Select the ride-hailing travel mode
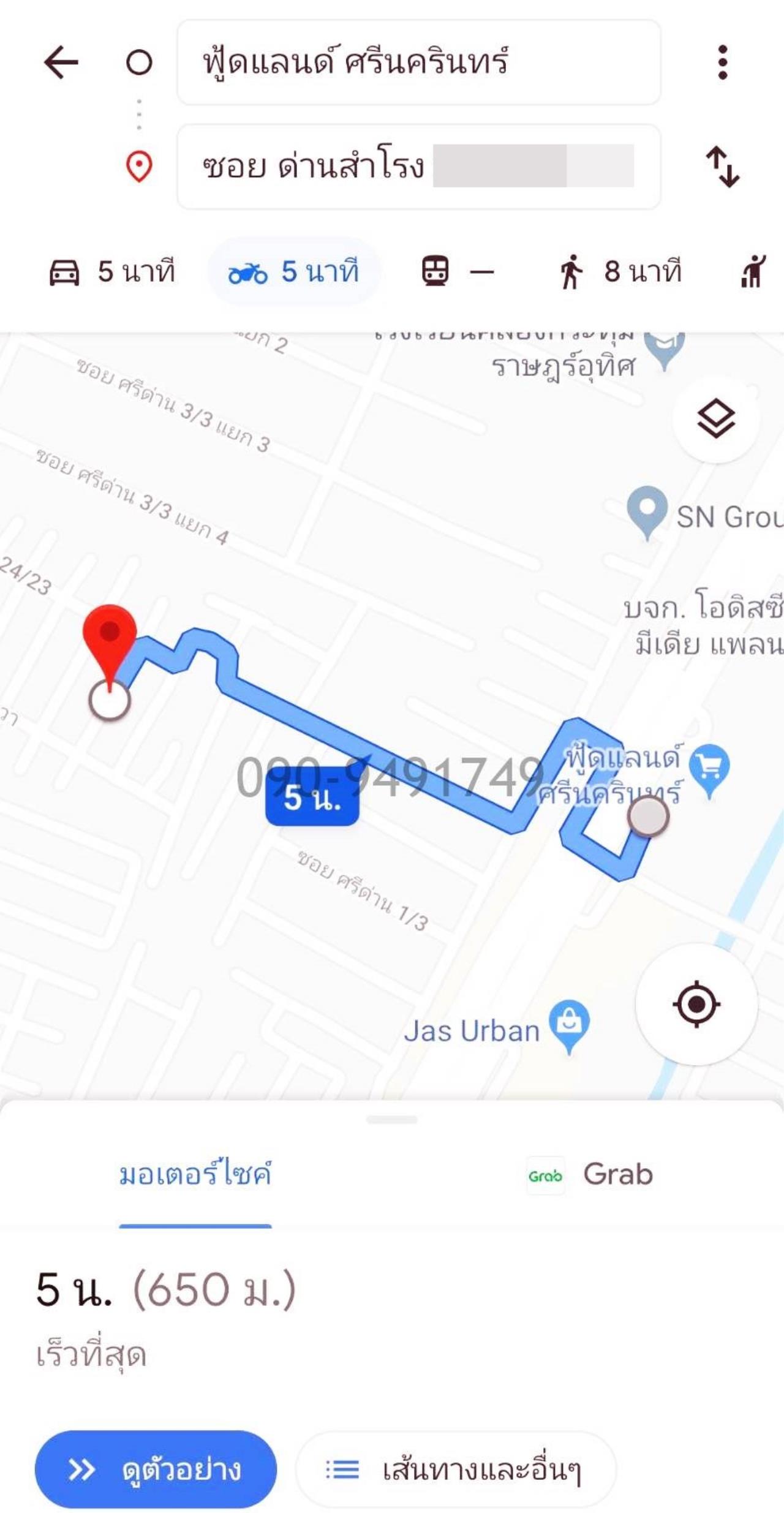This screenshot has width=784, height=1513. tap(753, 271)
